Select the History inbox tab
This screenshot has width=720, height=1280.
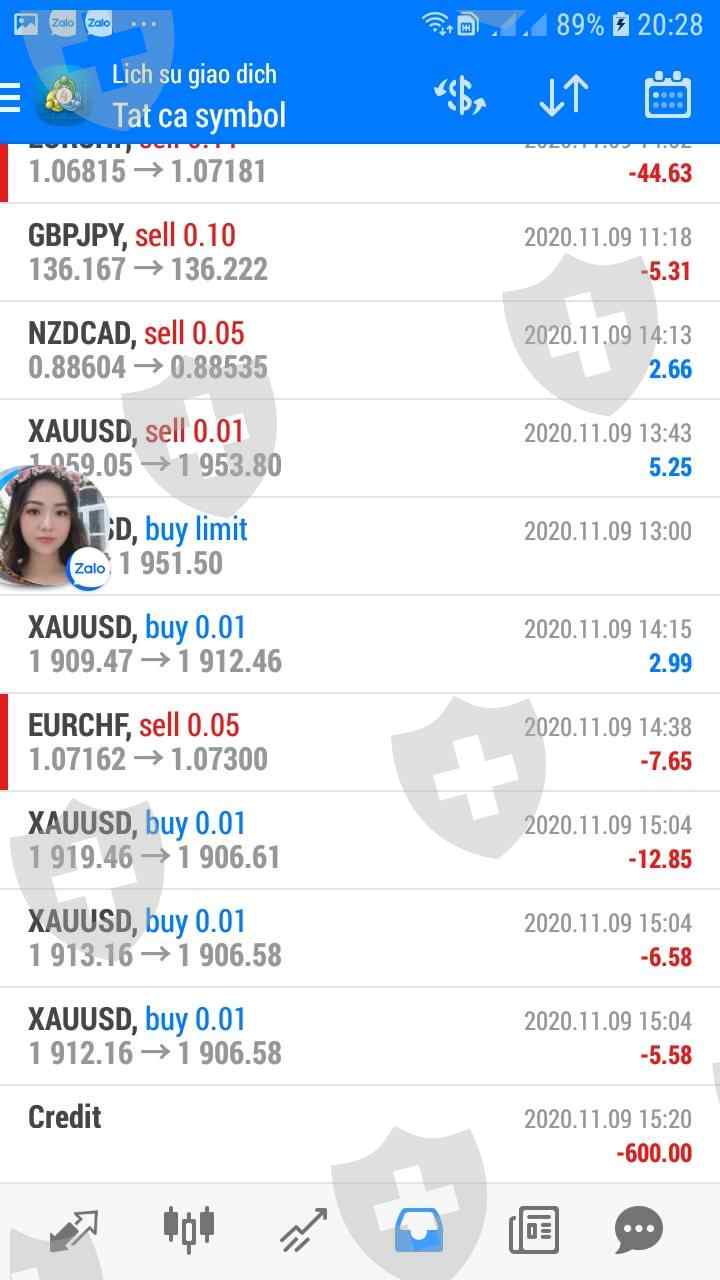click(418, 1229)
